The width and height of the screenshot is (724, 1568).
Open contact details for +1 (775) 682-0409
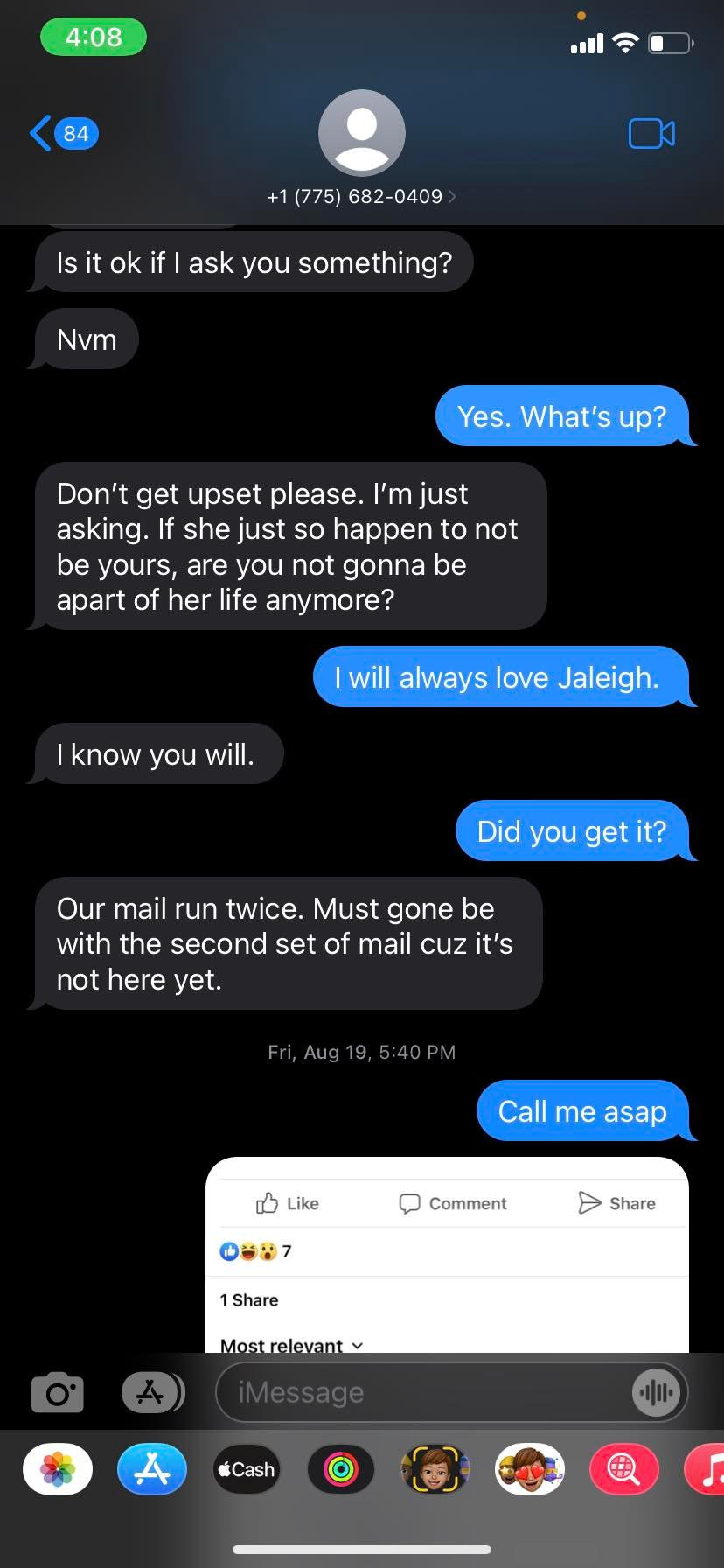[x=361, y=196]
